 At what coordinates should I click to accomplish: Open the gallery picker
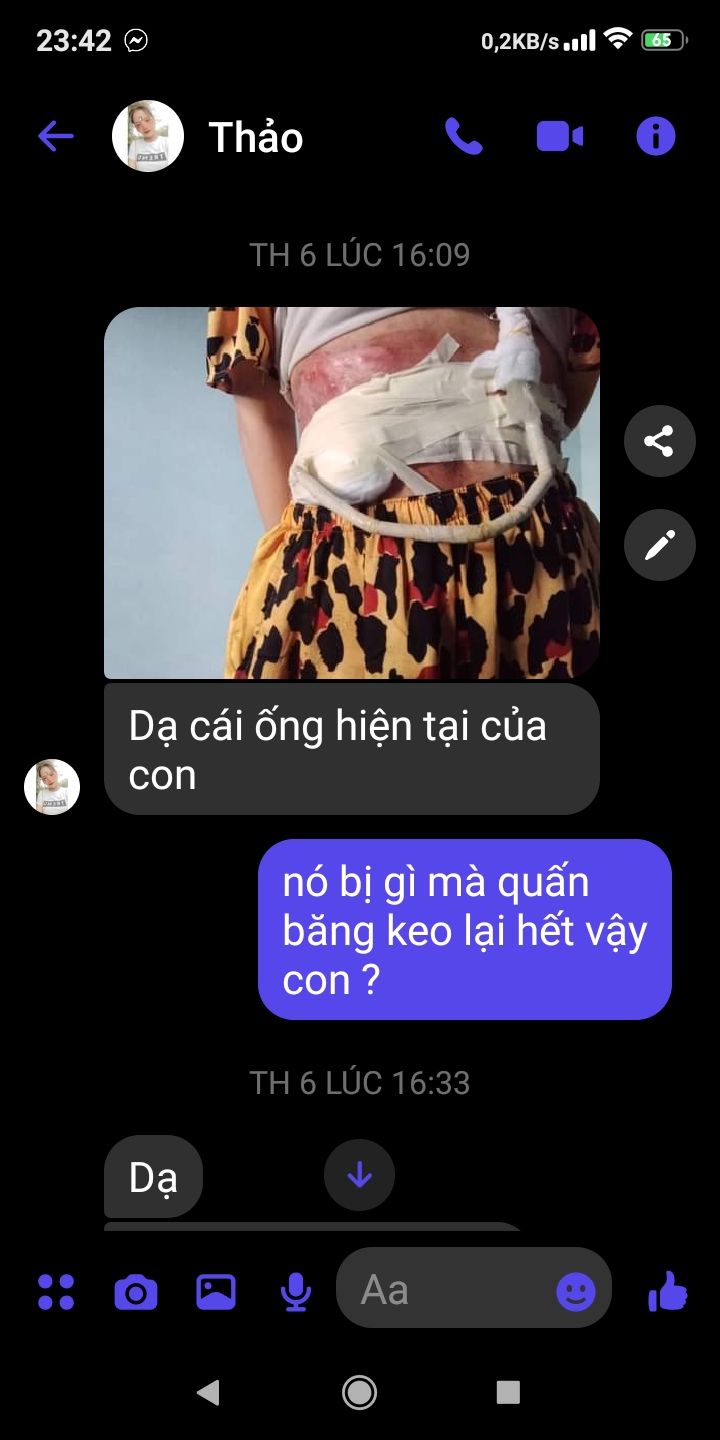pyautogui.click(x=216, y=1291)
